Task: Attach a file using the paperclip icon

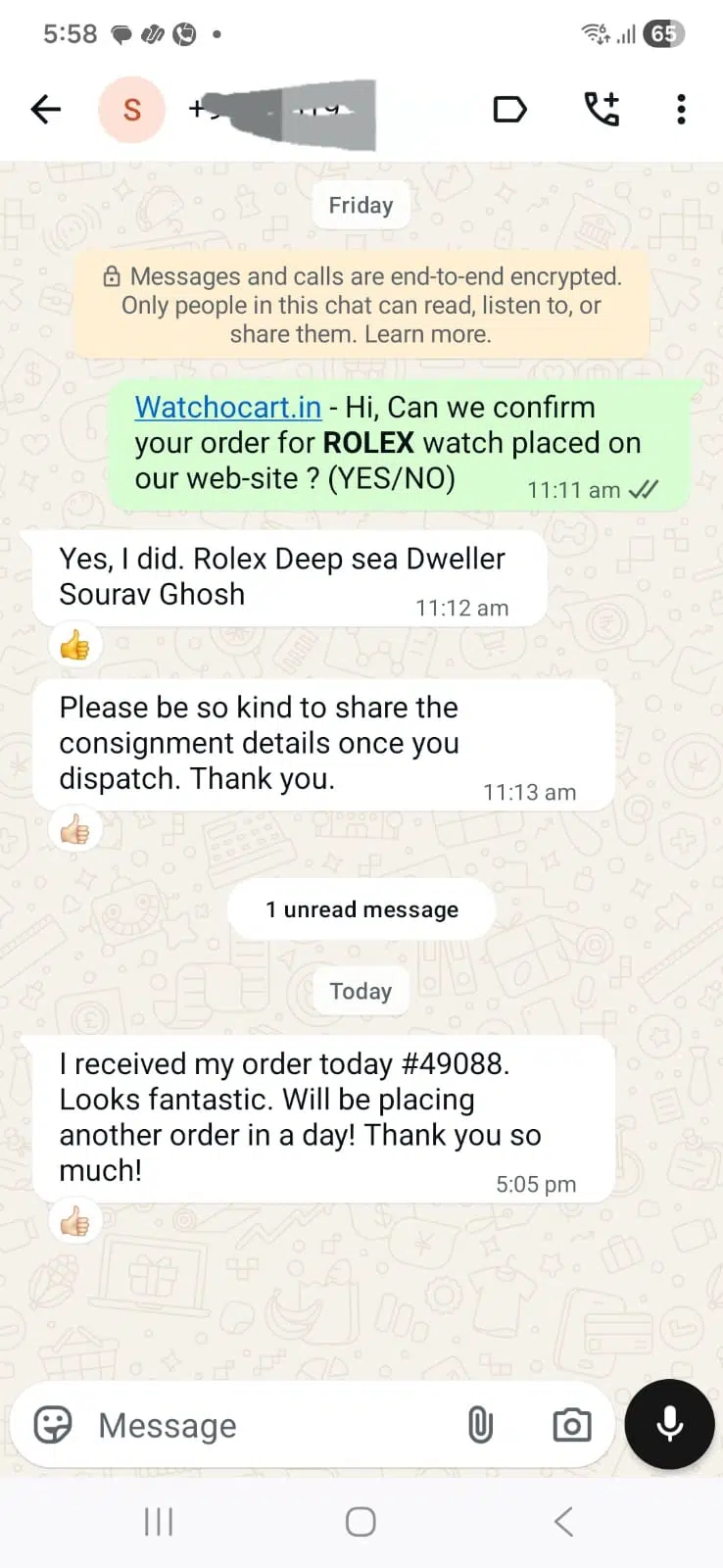Action: pyautogui.click(x=479, y=1425)
